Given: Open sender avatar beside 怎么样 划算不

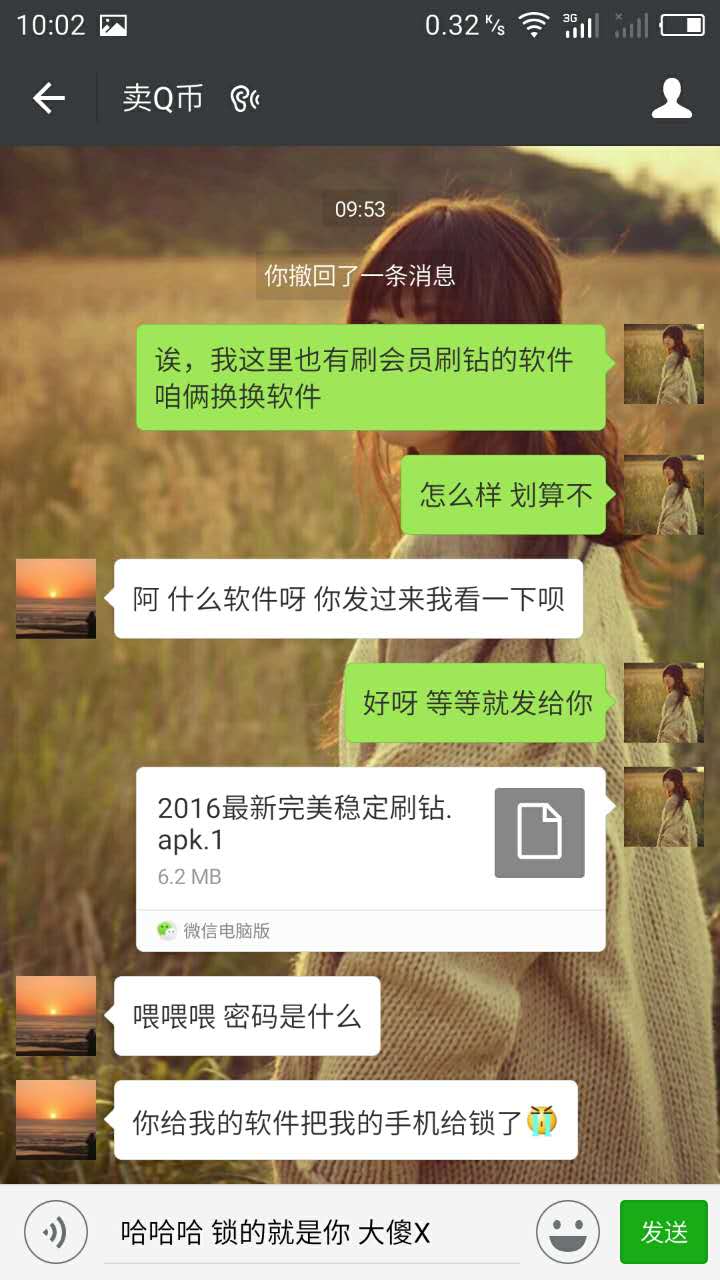Looking at the screenshot, I should point(663,494).
